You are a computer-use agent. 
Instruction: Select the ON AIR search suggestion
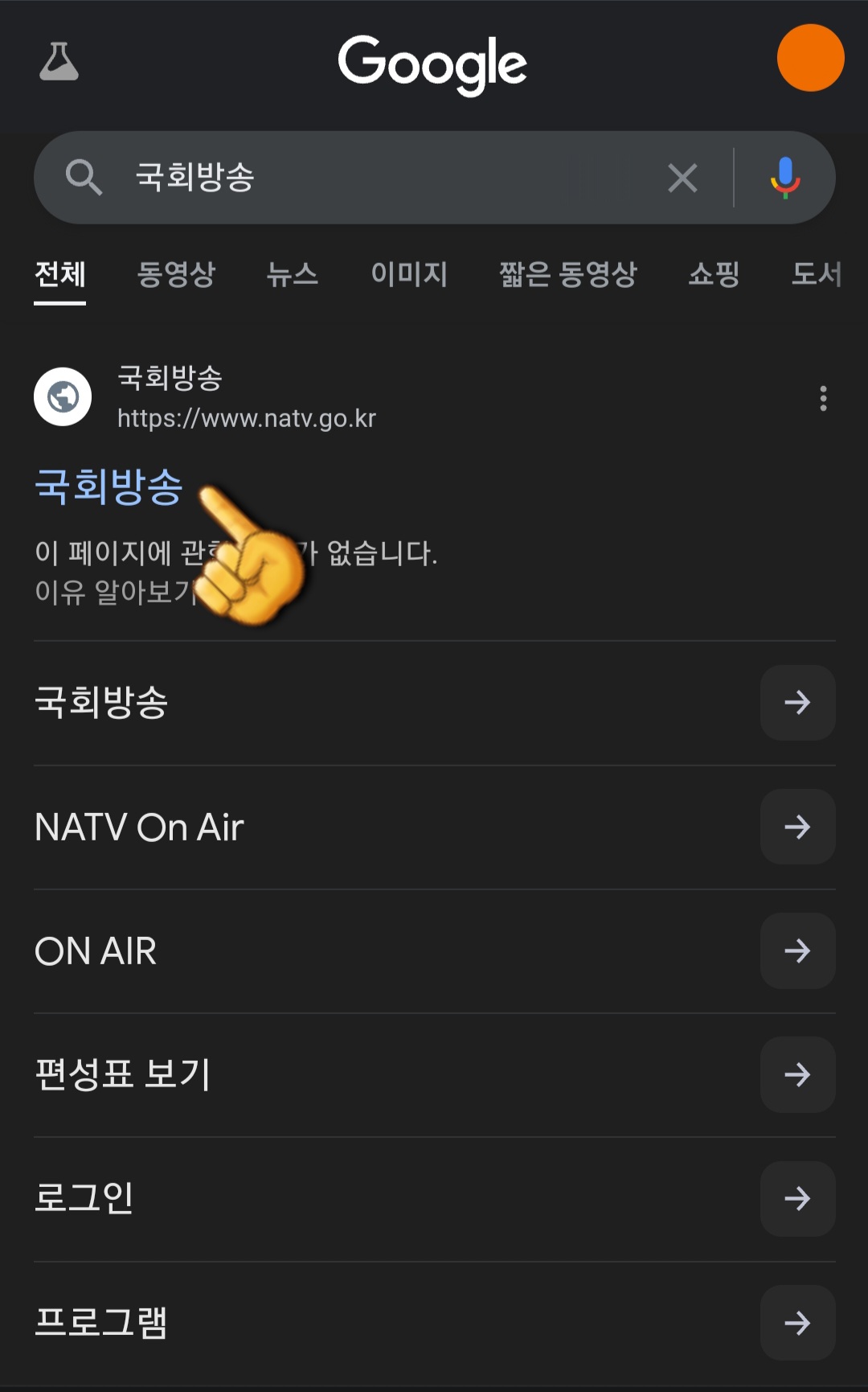[x=96, y=951]
